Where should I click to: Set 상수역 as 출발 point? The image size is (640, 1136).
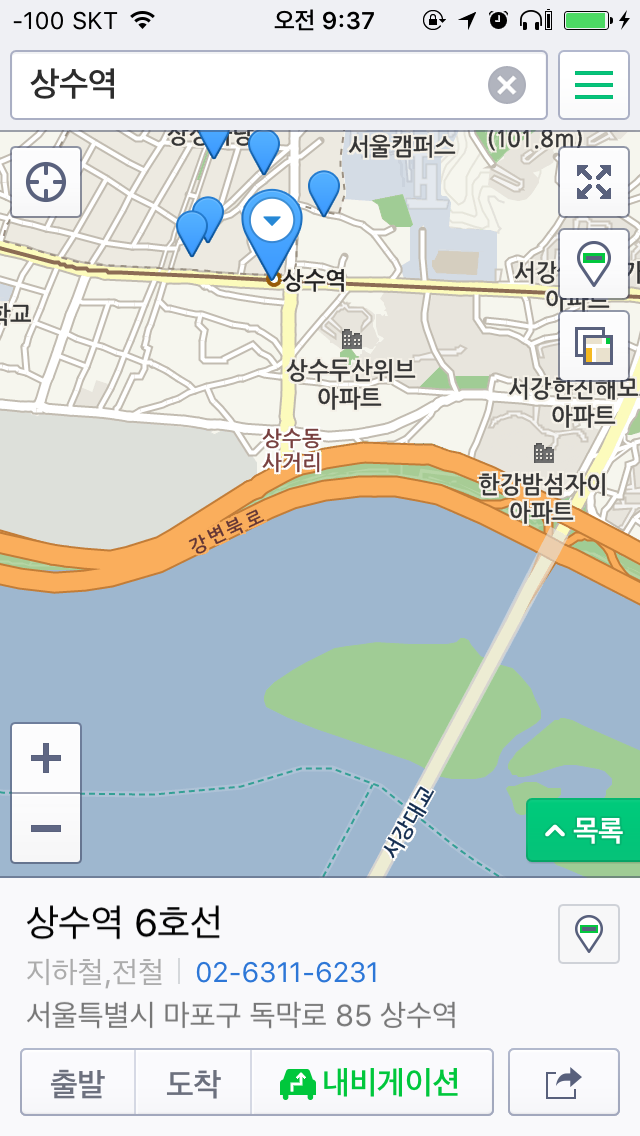click(78, 1082)
